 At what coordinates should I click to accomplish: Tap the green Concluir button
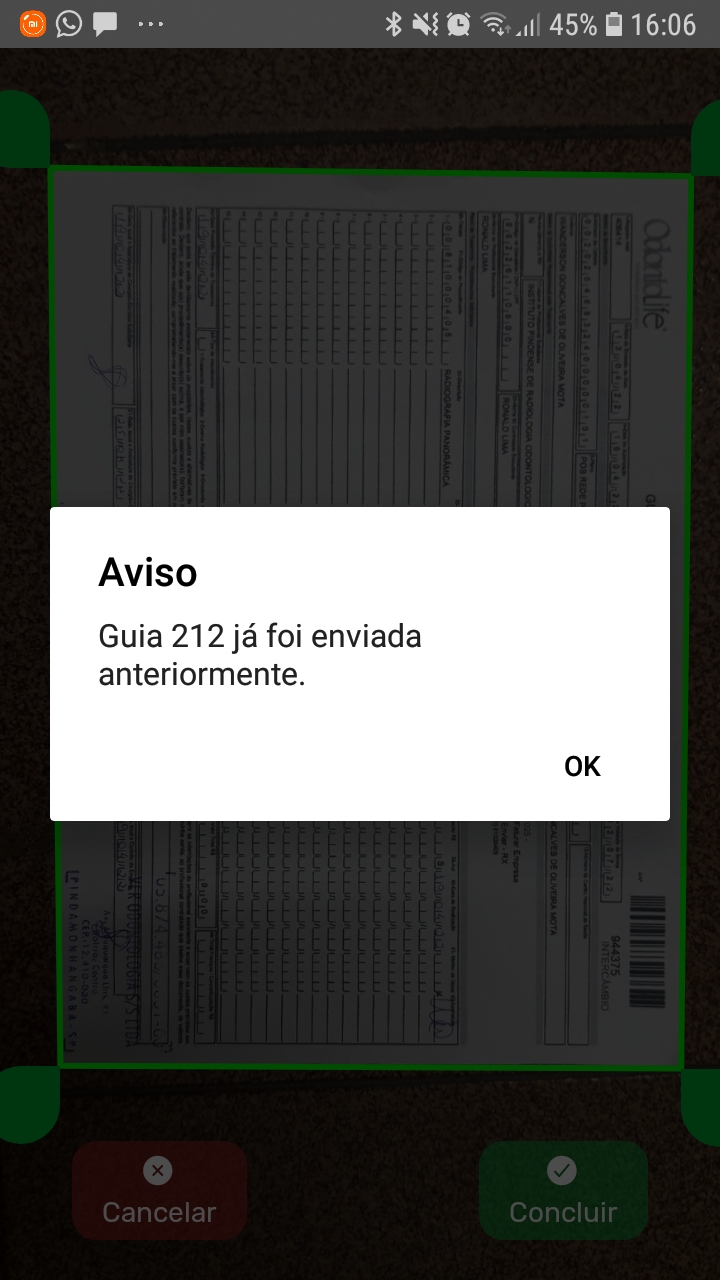click(563, 1192)
